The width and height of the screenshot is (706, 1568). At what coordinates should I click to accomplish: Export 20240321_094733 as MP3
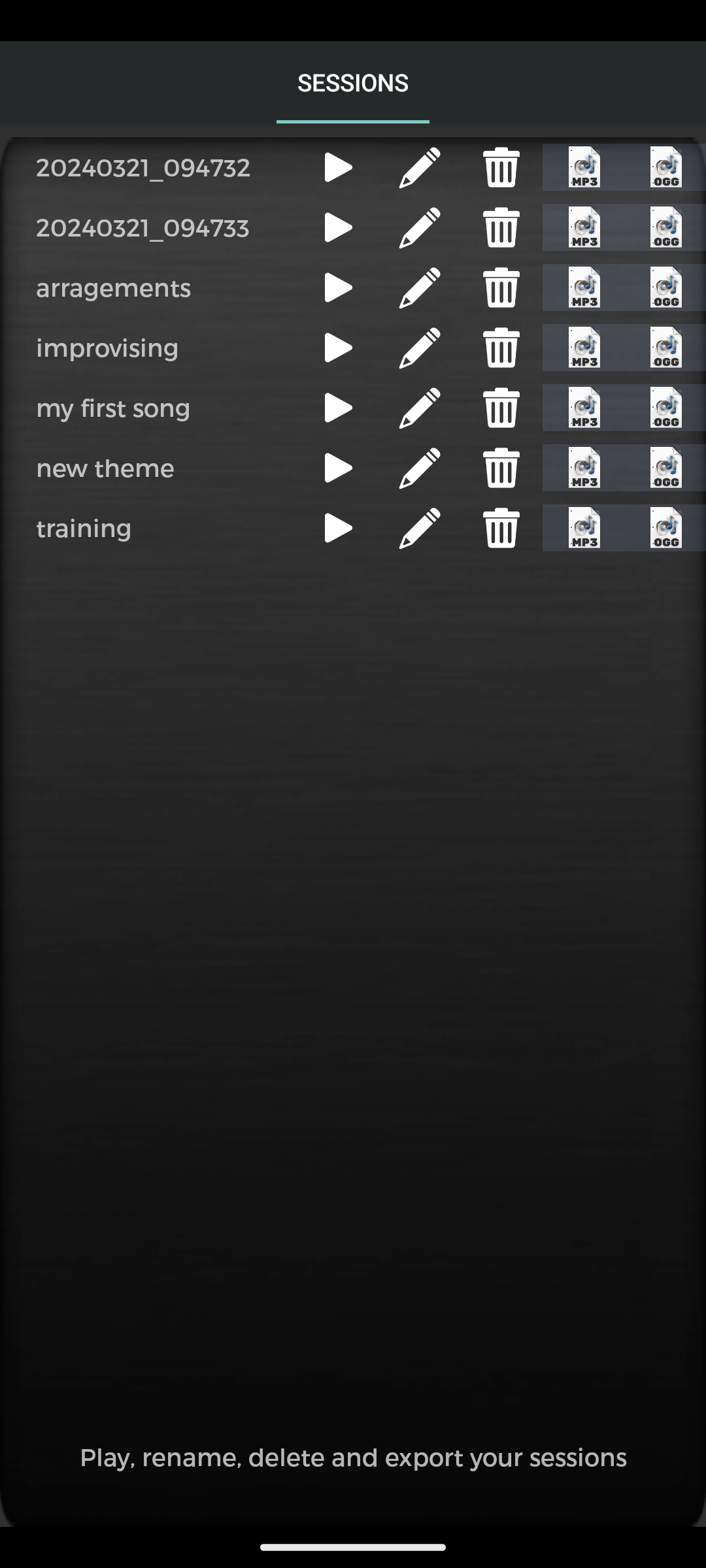tap(584, 228)
